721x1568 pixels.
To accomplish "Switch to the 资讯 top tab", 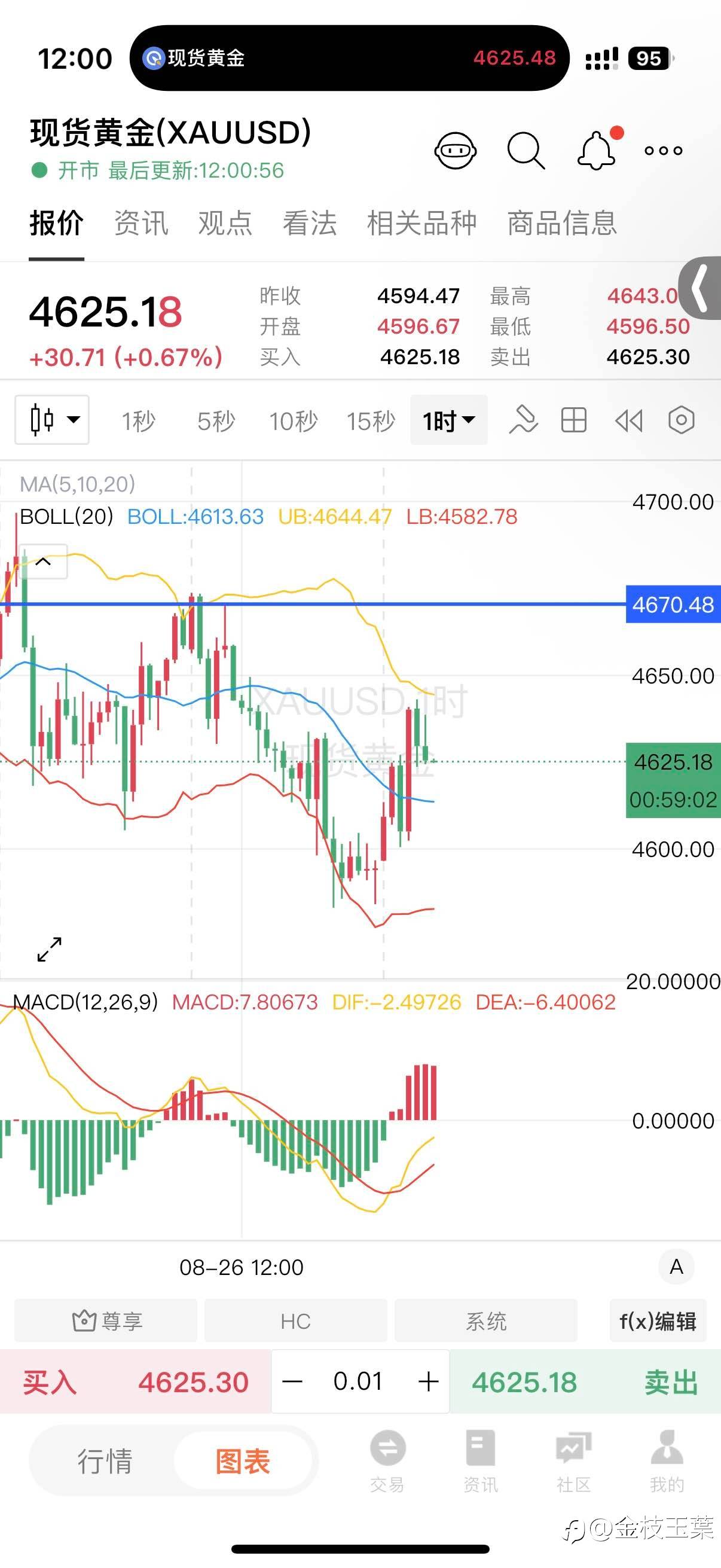I will pyautogui.click(x=141, y=223).
